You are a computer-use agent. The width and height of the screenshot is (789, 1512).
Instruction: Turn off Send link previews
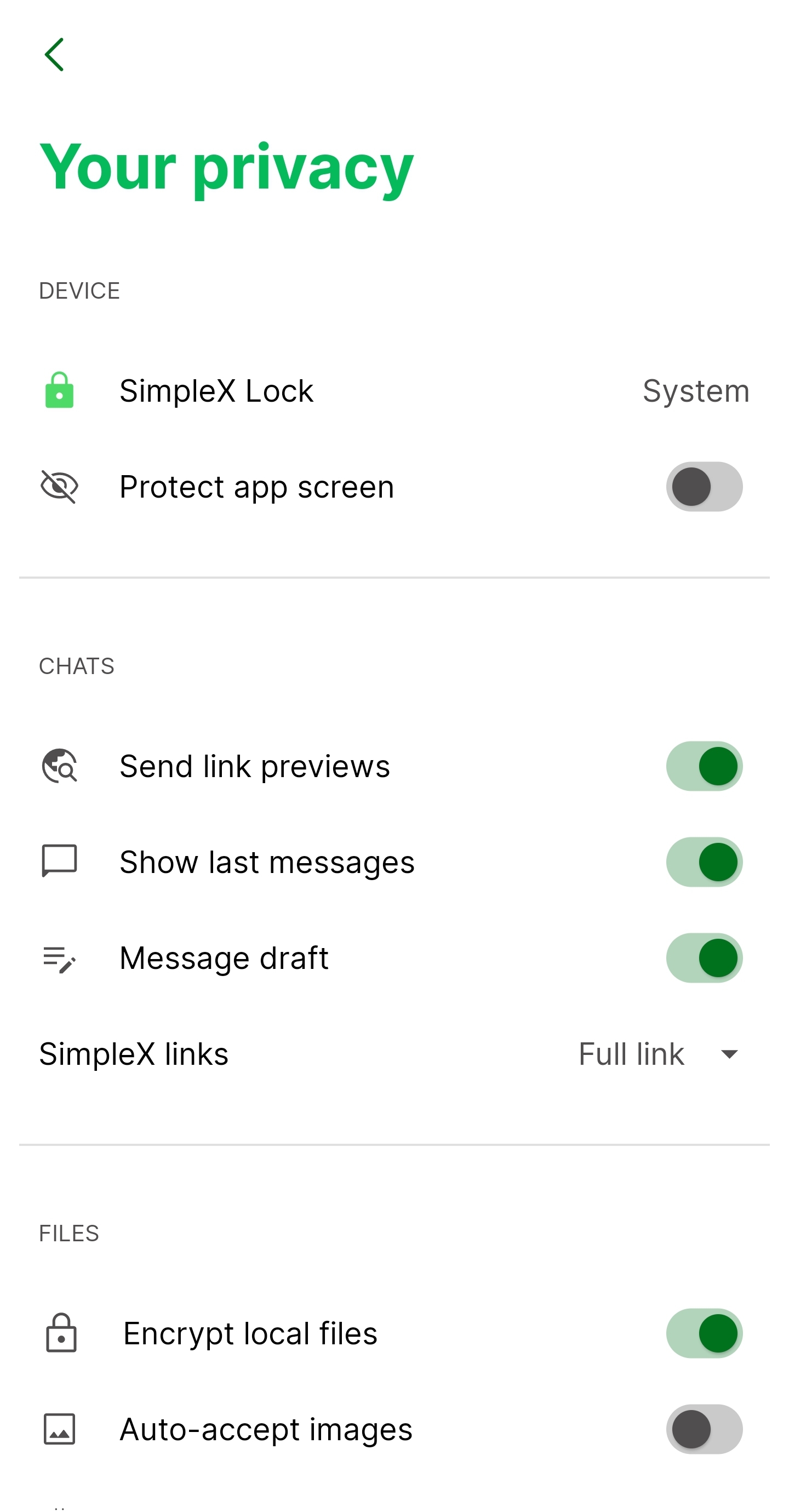coord(704,766)
